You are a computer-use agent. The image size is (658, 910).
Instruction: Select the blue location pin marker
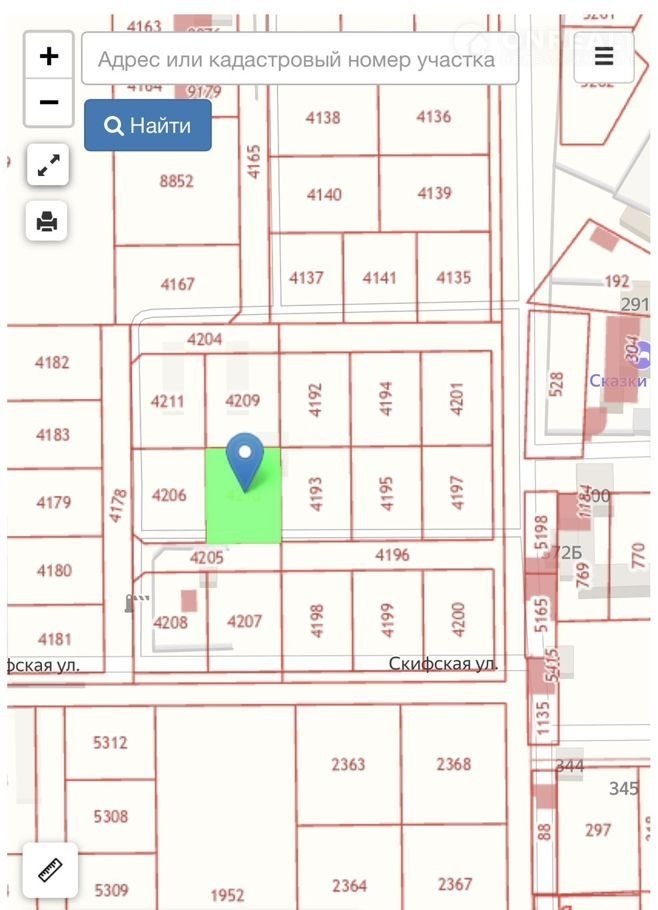coord(245,462)
